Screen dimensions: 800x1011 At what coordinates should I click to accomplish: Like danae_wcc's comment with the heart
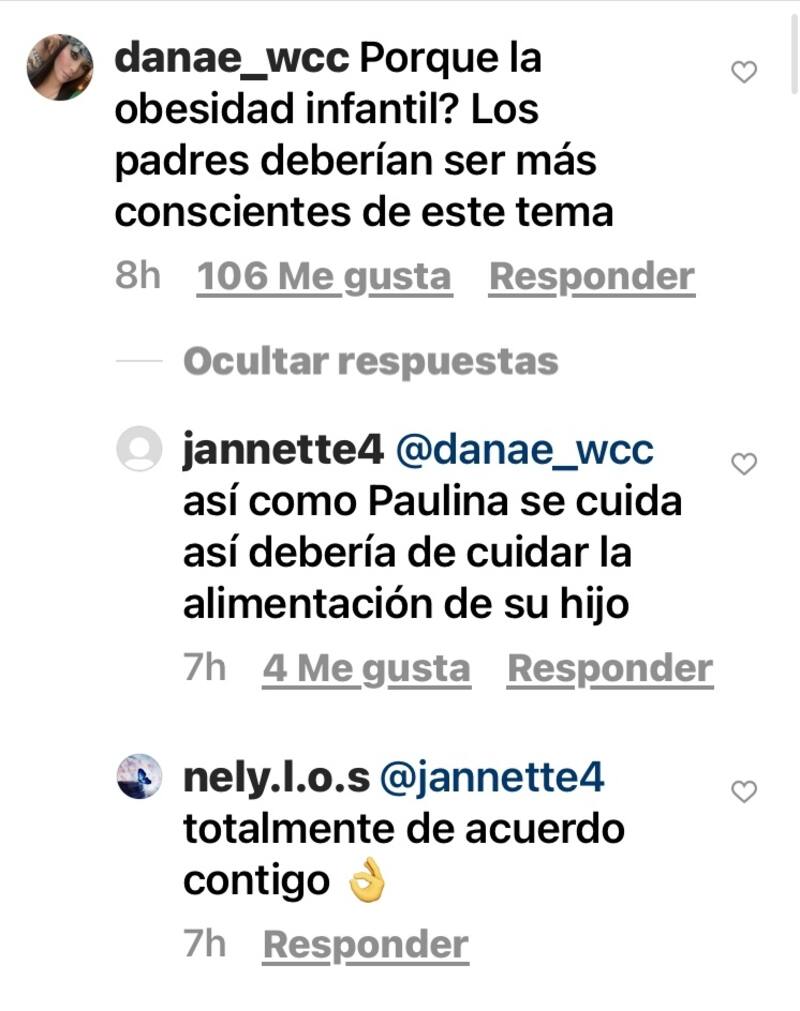pos(744,72)
